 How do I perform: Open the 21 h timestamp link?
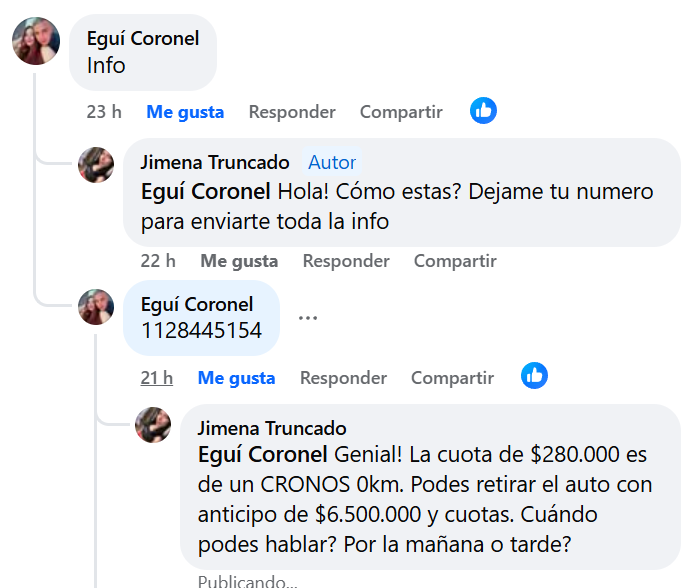tap(156, 378)
